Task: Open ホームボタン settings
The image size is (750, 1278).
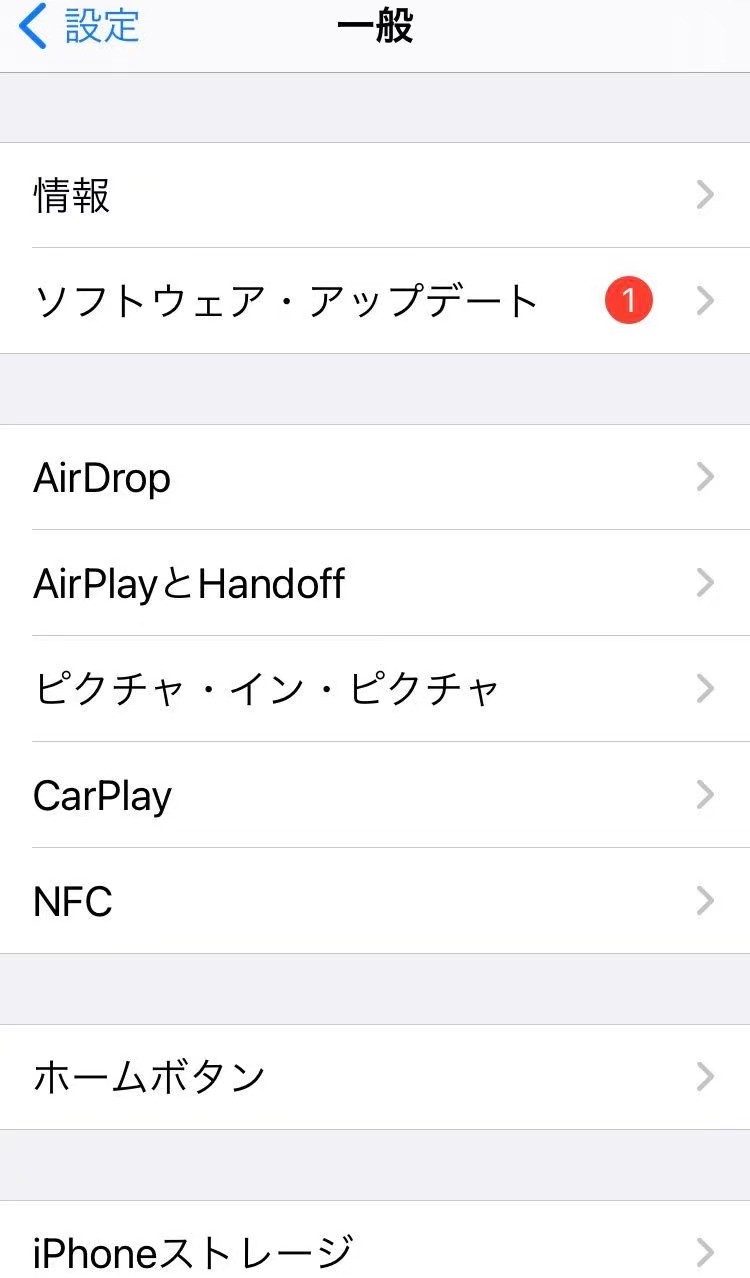Action: (x=374, y=1077)
